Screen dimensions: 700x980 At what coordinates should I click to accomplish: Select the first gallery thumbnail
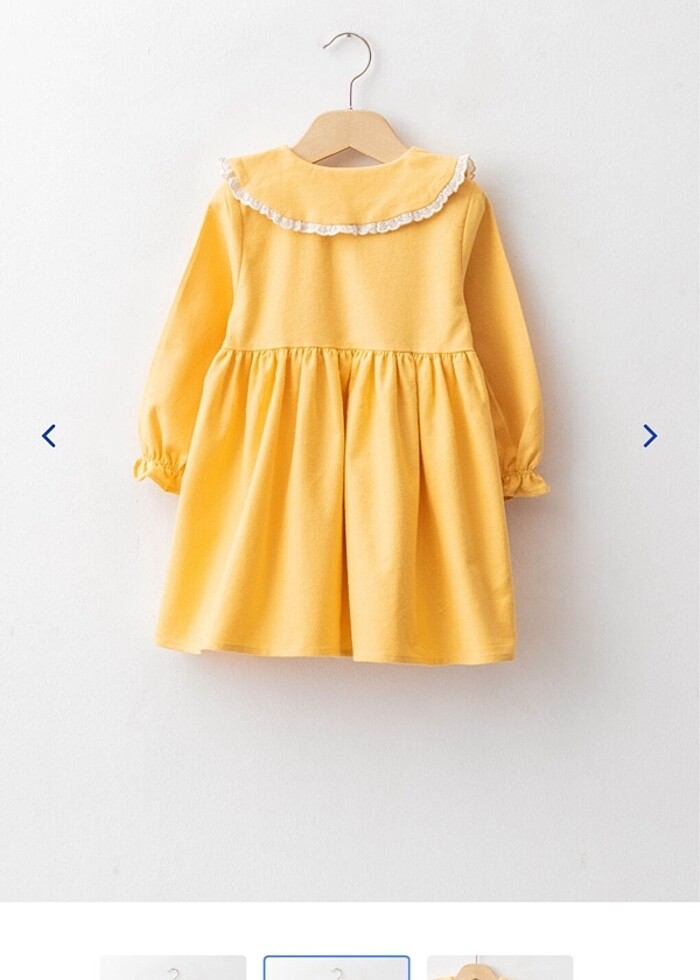172,969
